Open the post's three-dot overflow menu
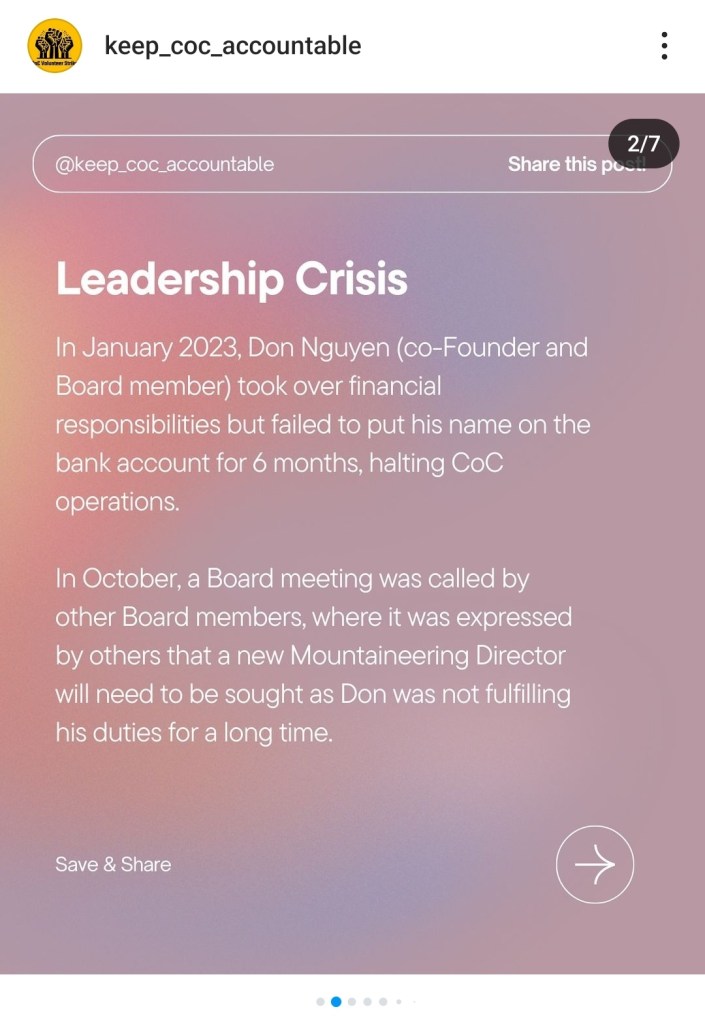 pyautogui.click(x=664, y=46)
